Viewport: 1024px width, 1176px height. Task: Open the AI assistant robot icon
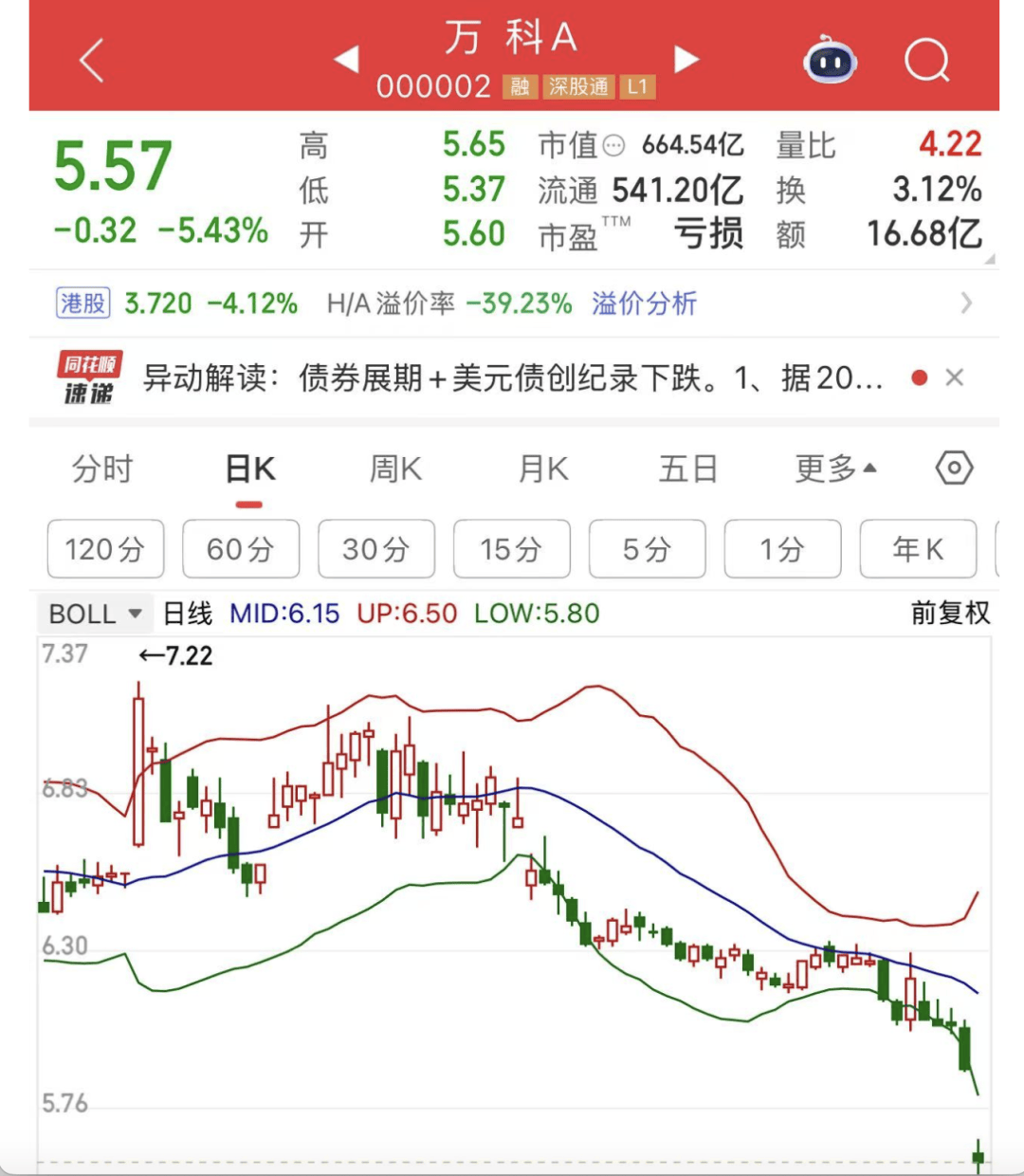click(x=830, y=59)
